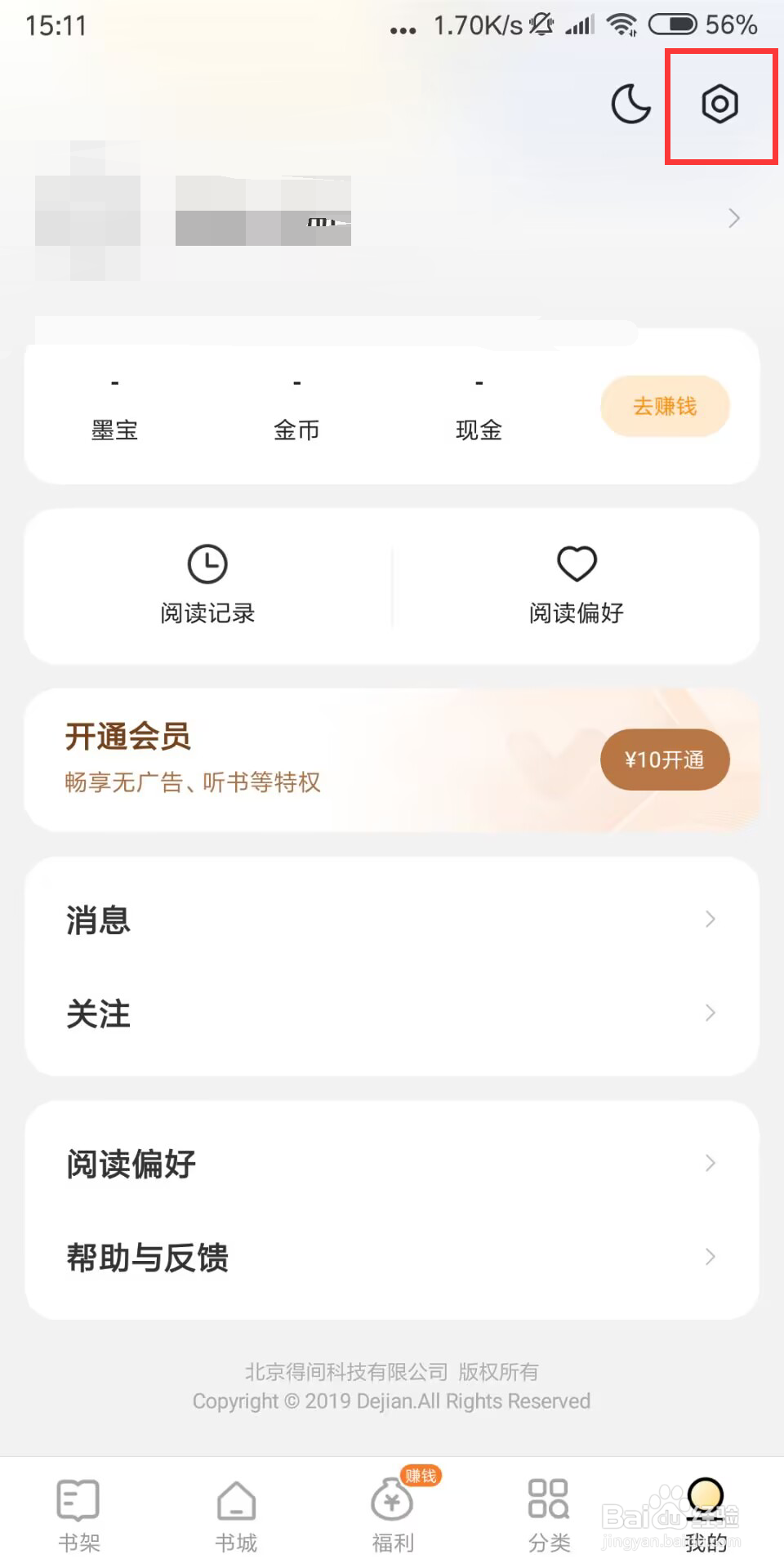
Task: Expand the 消息 messages row
Action: [x=392, y=920]
